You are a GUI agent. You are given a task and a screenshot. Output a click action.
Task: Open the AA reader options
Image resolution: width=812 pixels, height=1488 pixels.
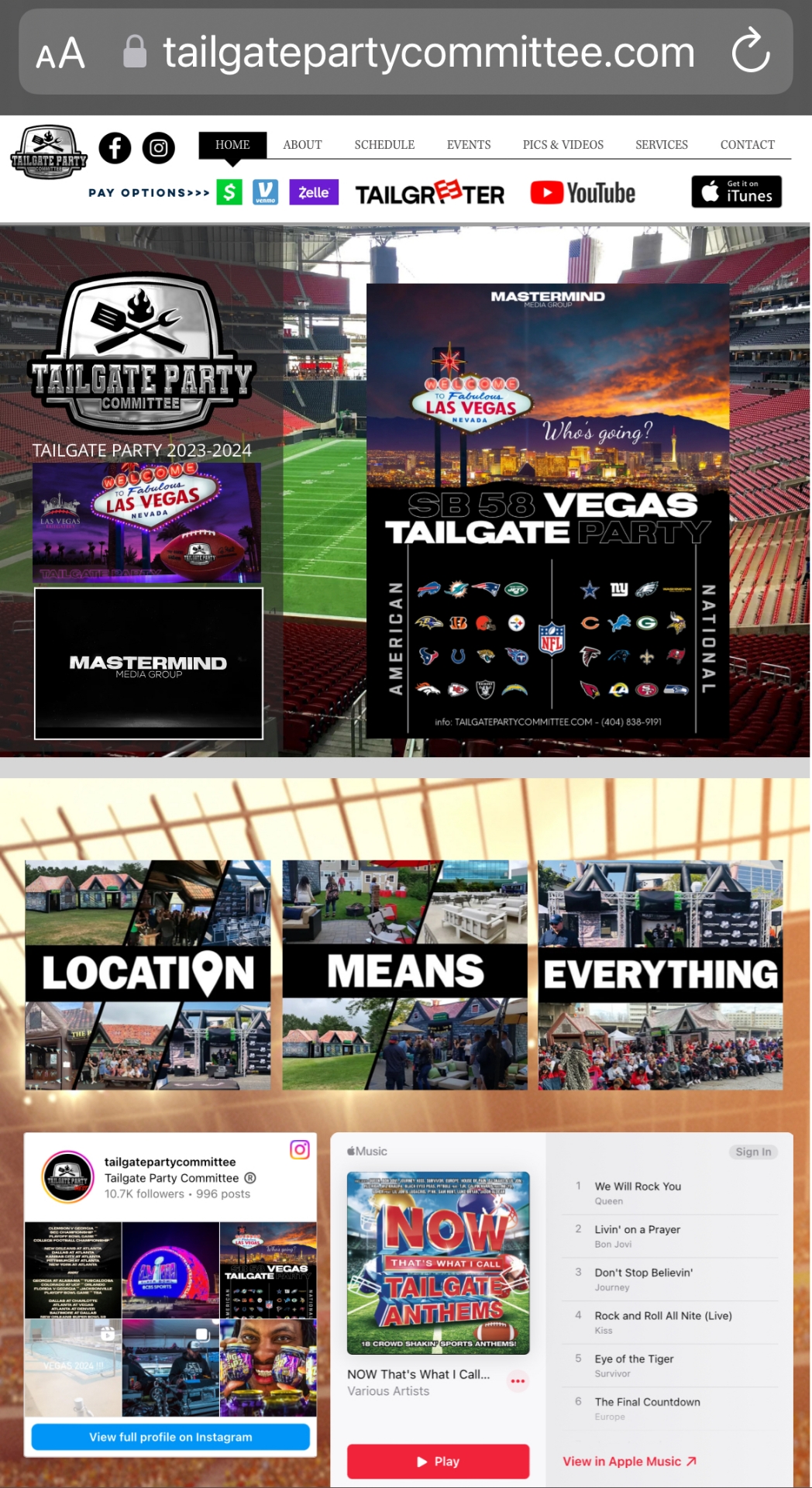[x=60, y=53]
